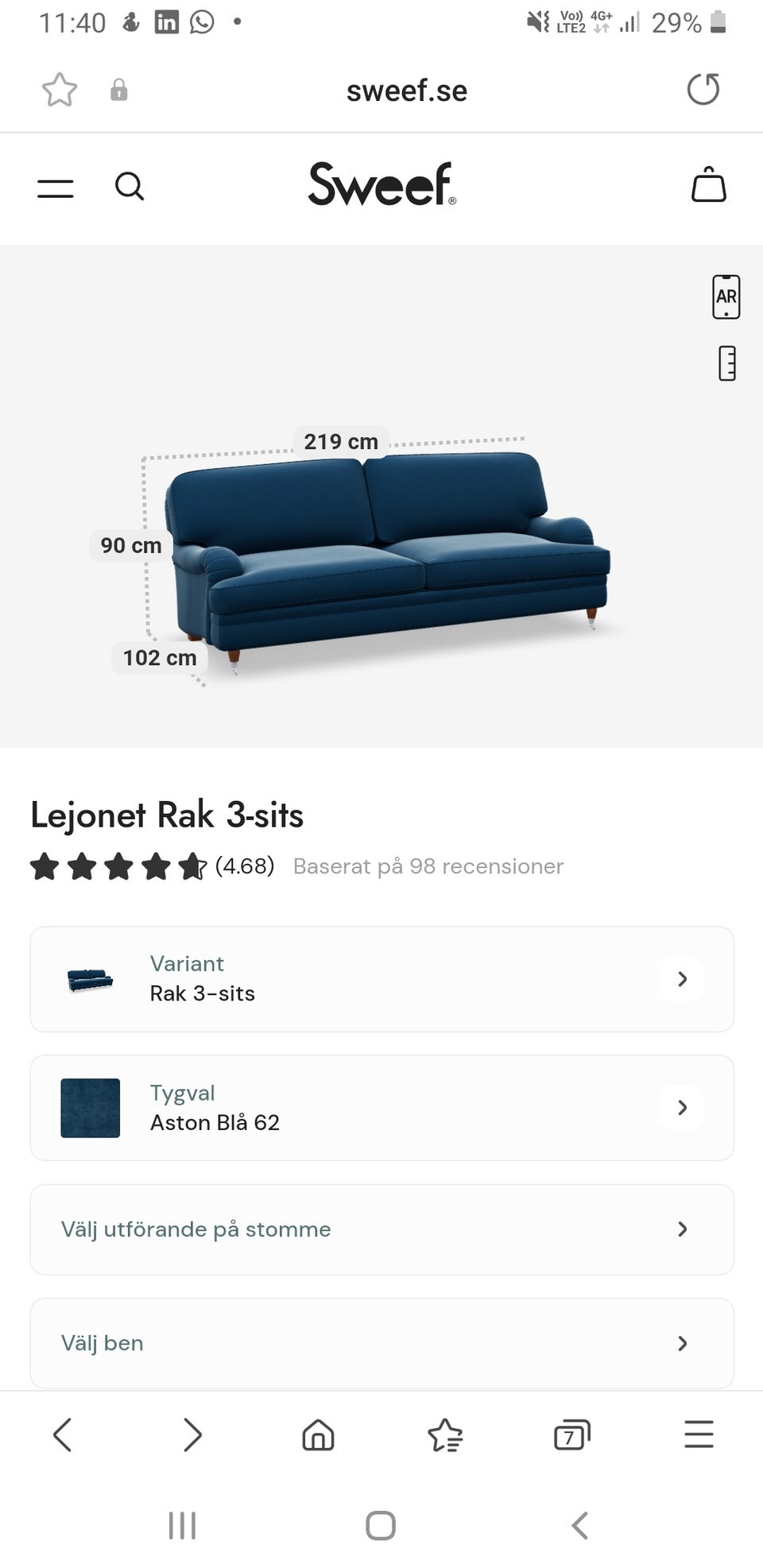Open the shopping bag
Screen dimensions: 763x1568
(708, 185)
